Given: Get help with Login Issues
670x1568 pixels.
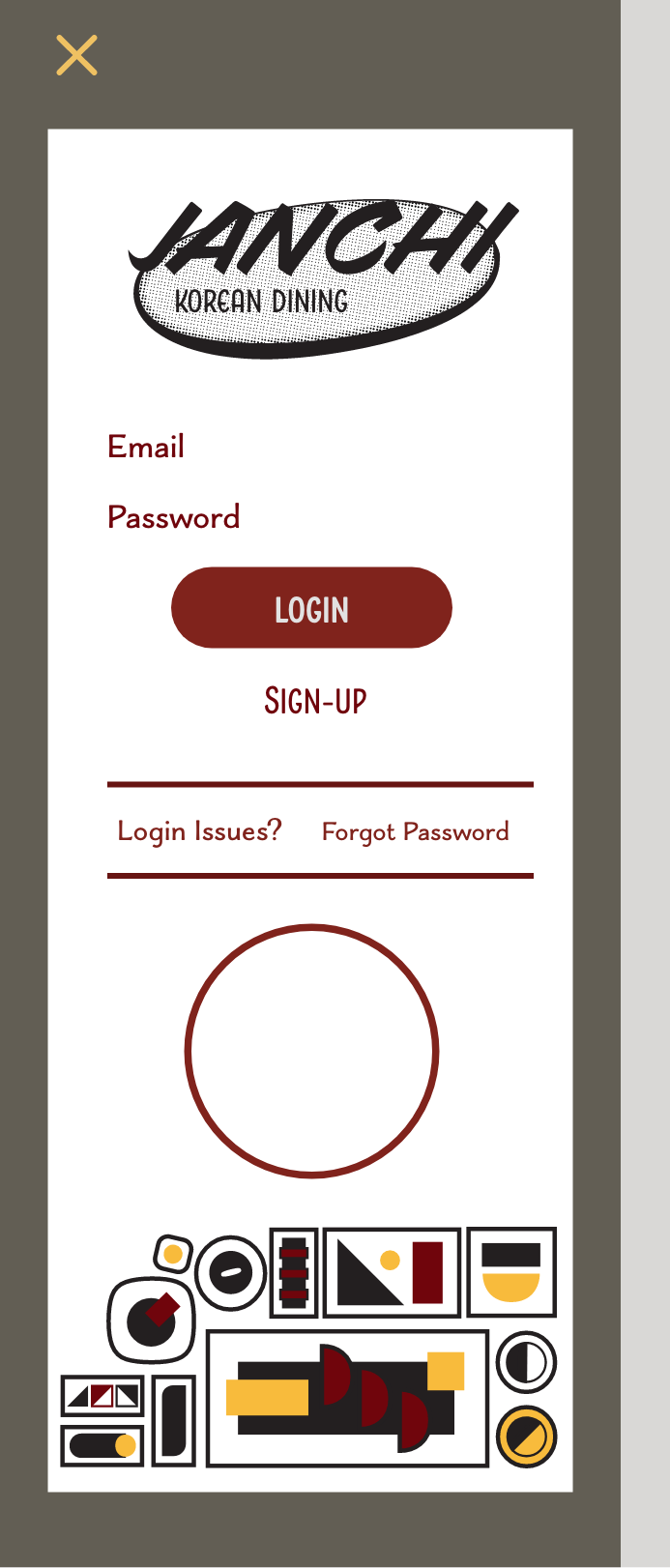Looking at the screenshot, I should pyautogui.click(x=199, y=831).
